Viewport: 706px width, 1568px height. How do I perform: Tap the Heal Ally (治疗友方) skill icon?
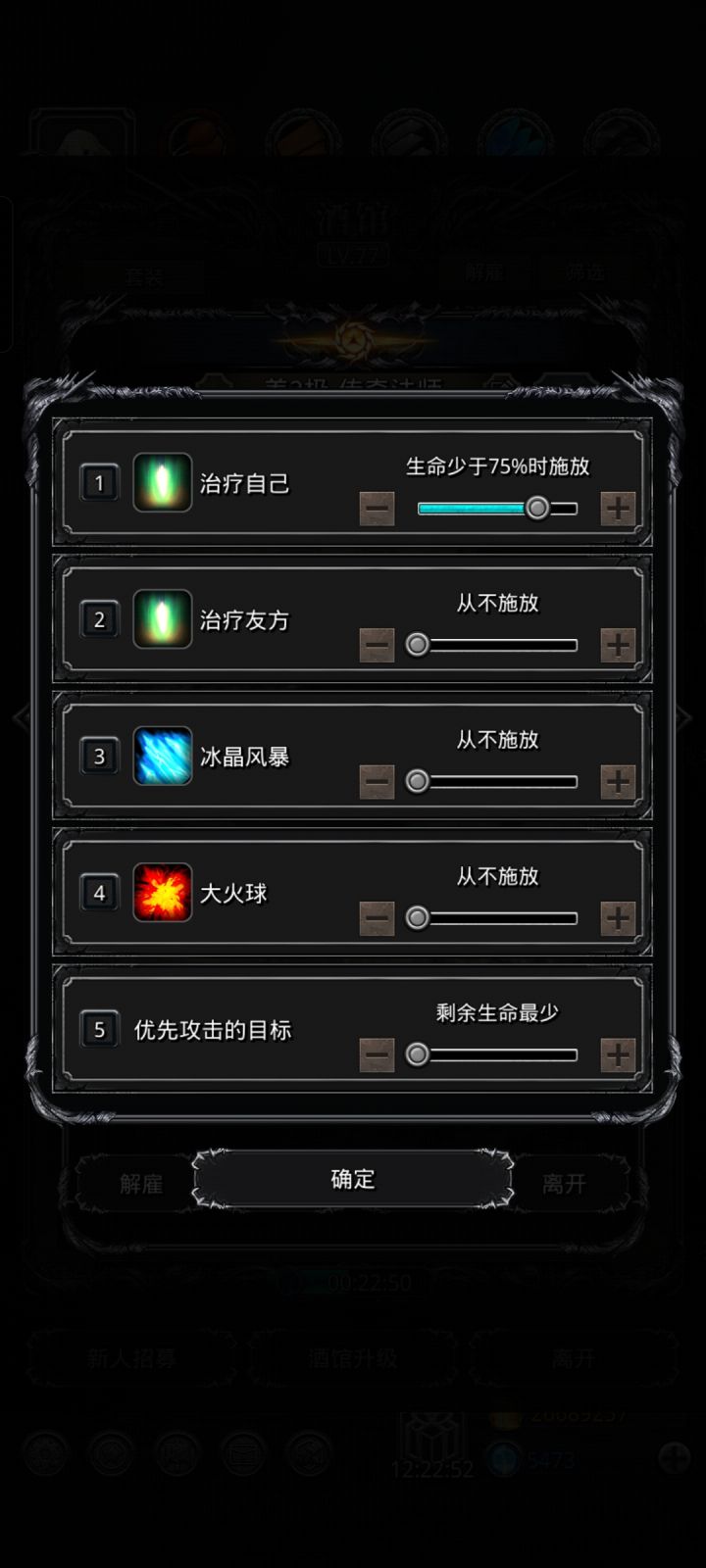click(164, 618)
